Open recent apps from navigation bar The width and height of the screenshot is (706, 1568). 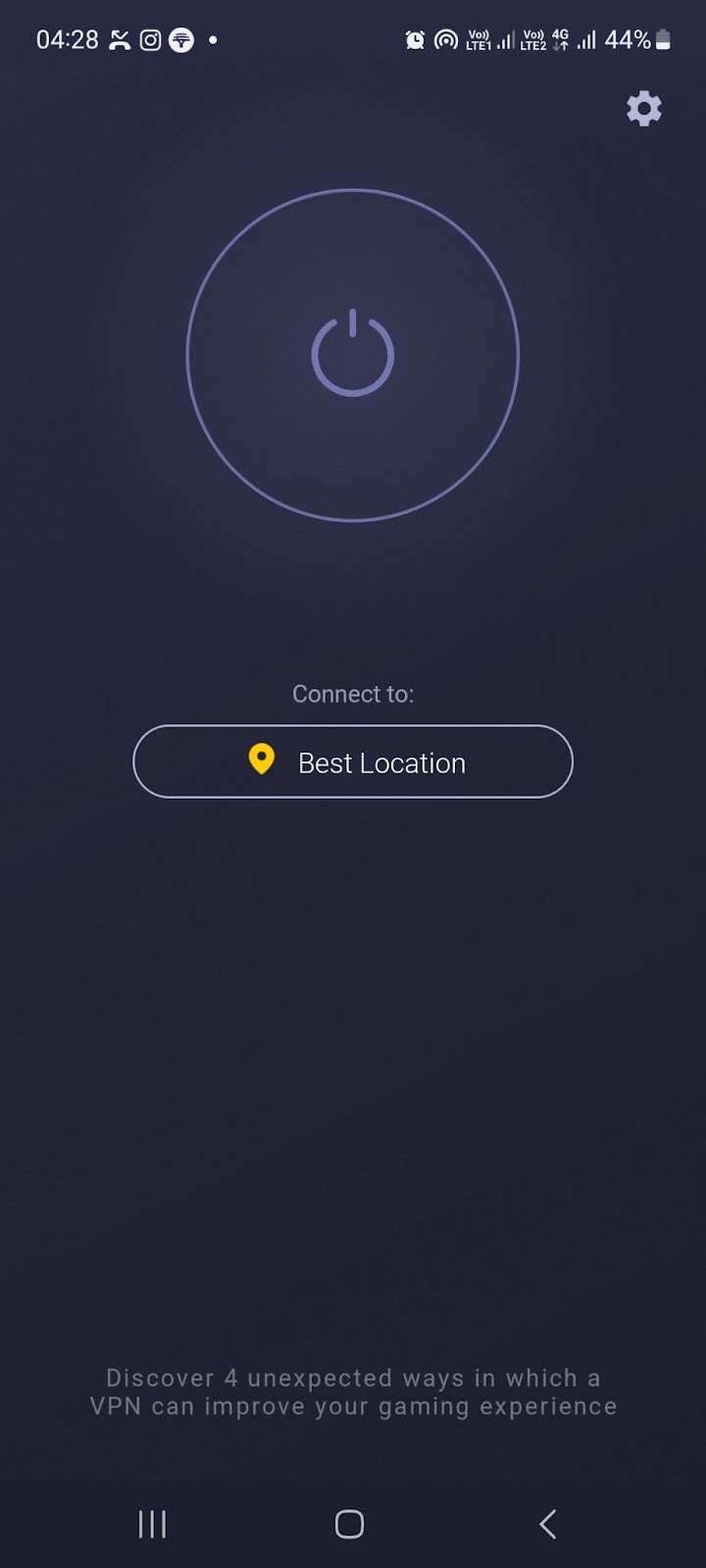152,1524
